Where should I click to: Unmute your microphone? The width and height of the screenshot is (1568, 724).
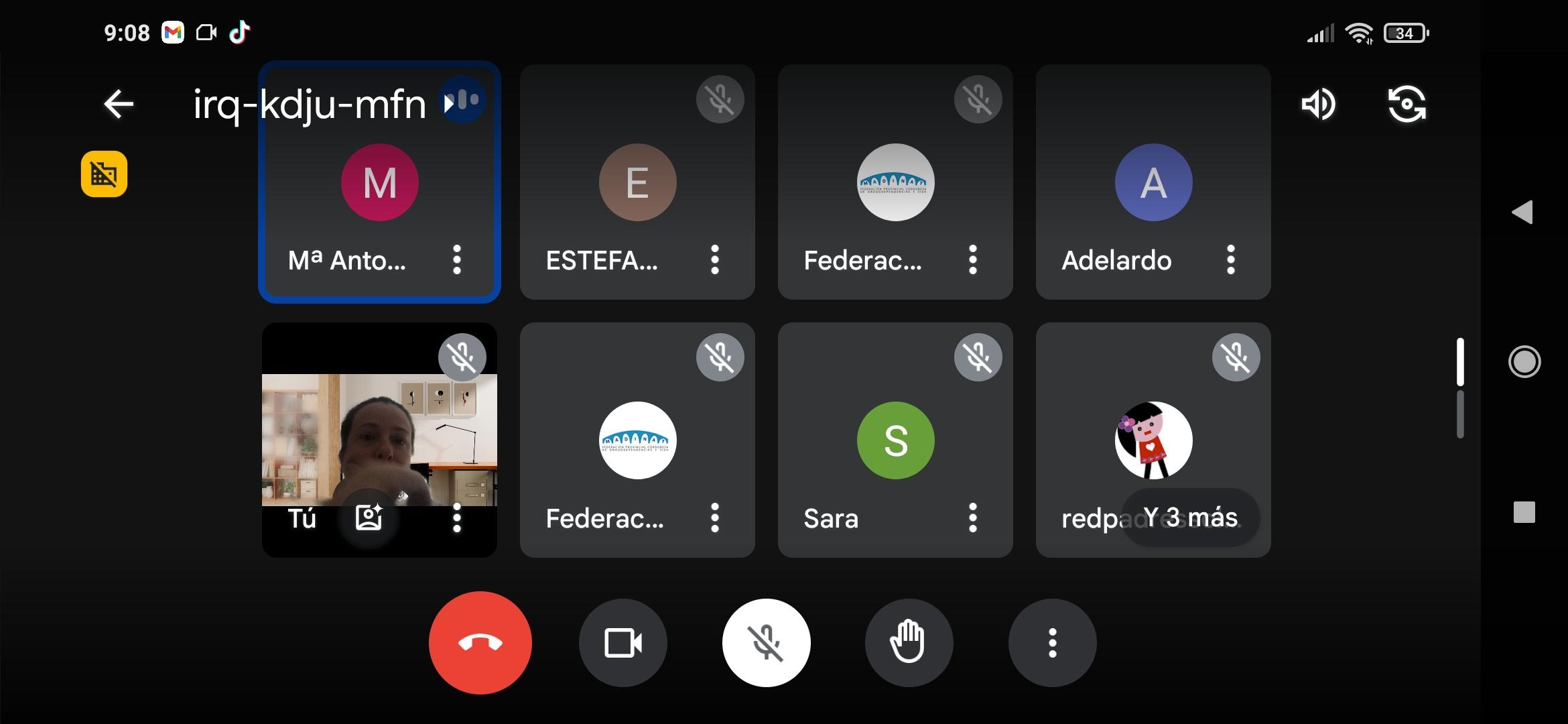[766, 642]
